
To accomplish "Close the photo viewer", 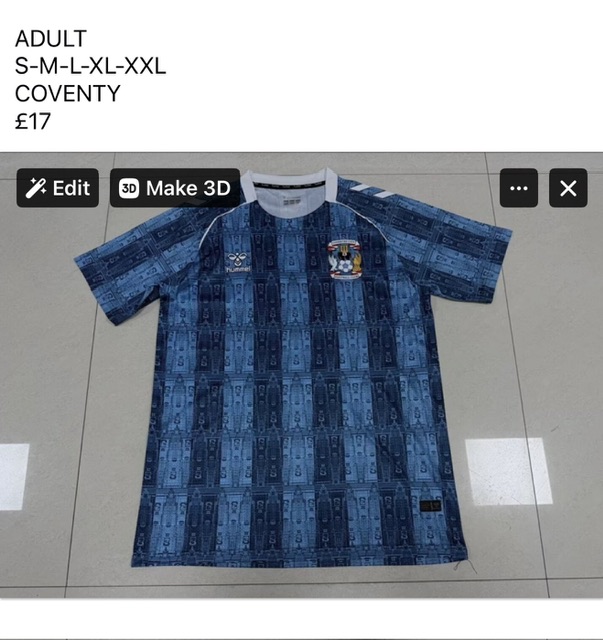I will [x=568, y=188].
